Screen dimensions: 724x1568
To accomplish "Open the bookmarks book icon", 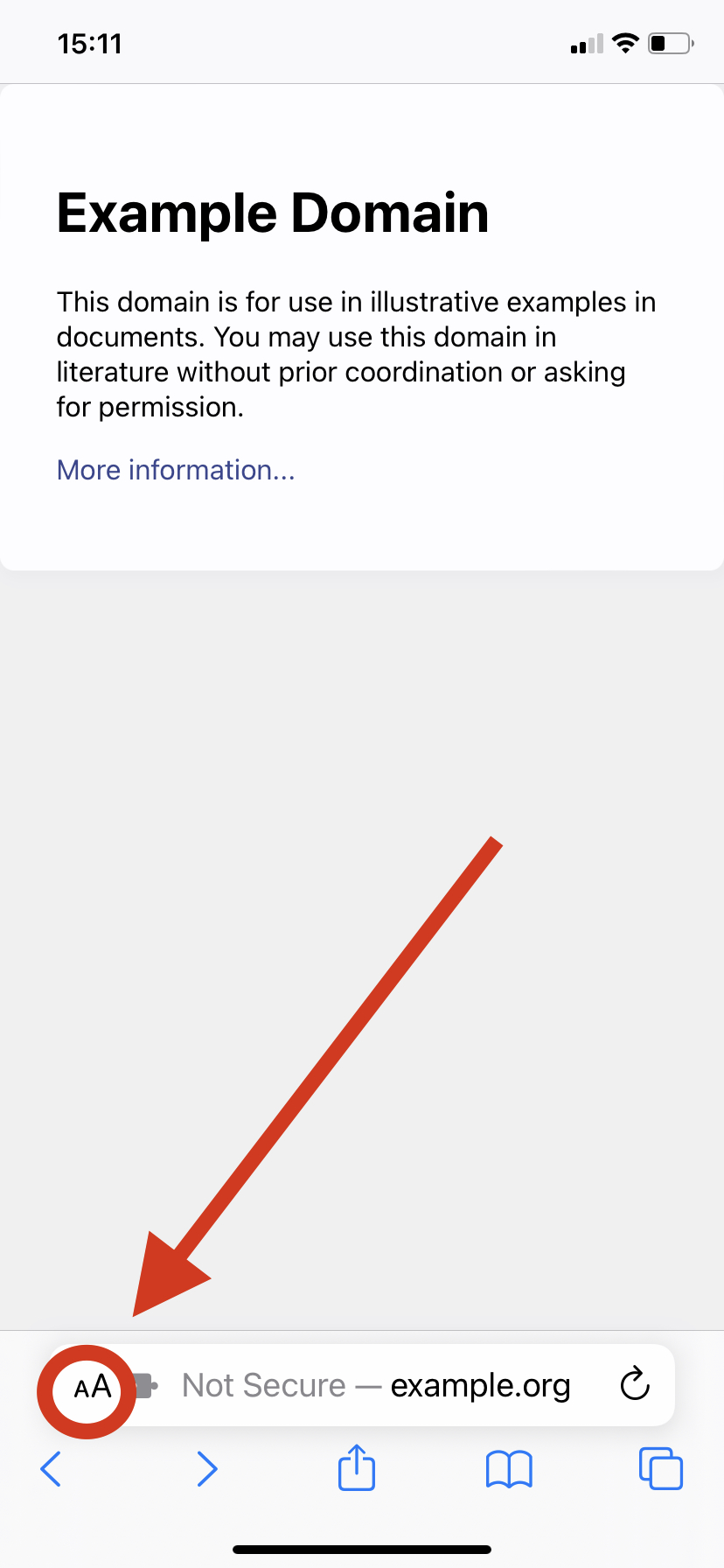I will [509, 1469].
